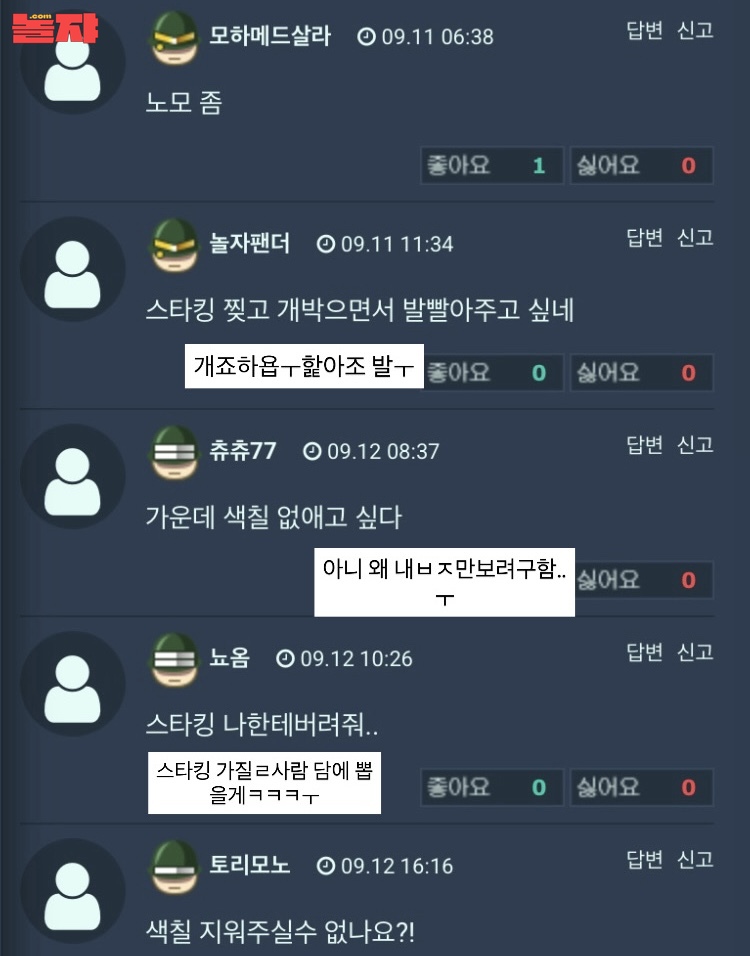Like 뇨옴's comment
750x956 pixels.
tap(490, 787)
